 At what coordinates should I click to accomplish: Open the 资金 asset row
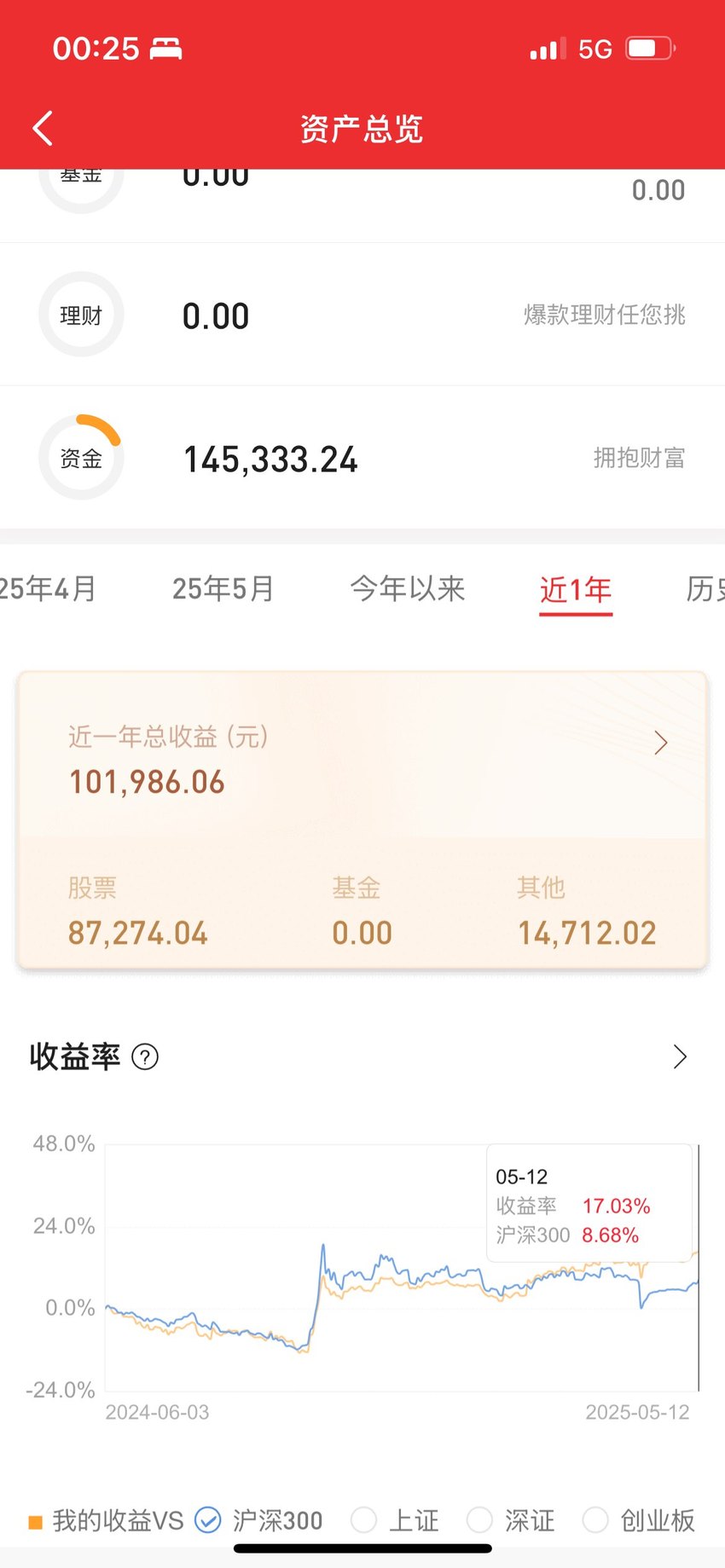click(x=362, y=458)
